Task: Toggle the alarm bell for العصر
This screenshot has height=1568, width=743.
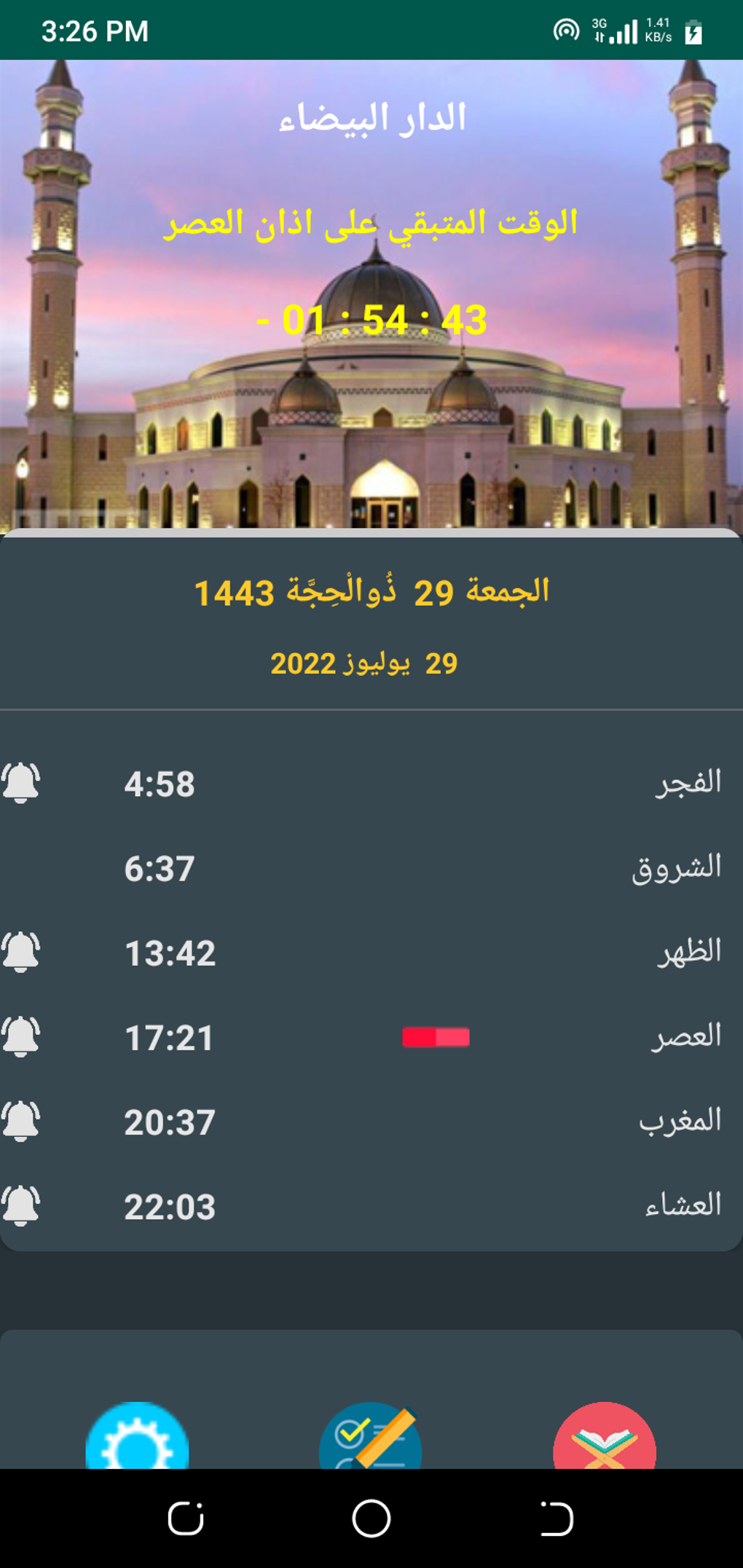Action: coord(21,1036)
